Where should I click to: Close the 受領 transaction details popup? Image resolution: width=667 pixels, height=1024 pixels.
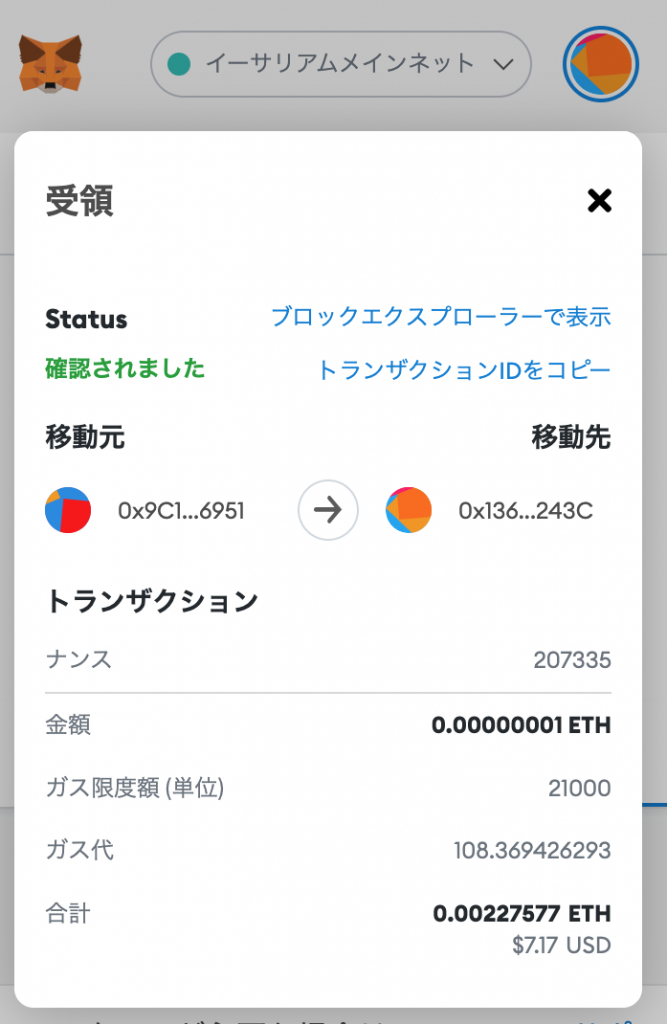[x=599, y=201]
